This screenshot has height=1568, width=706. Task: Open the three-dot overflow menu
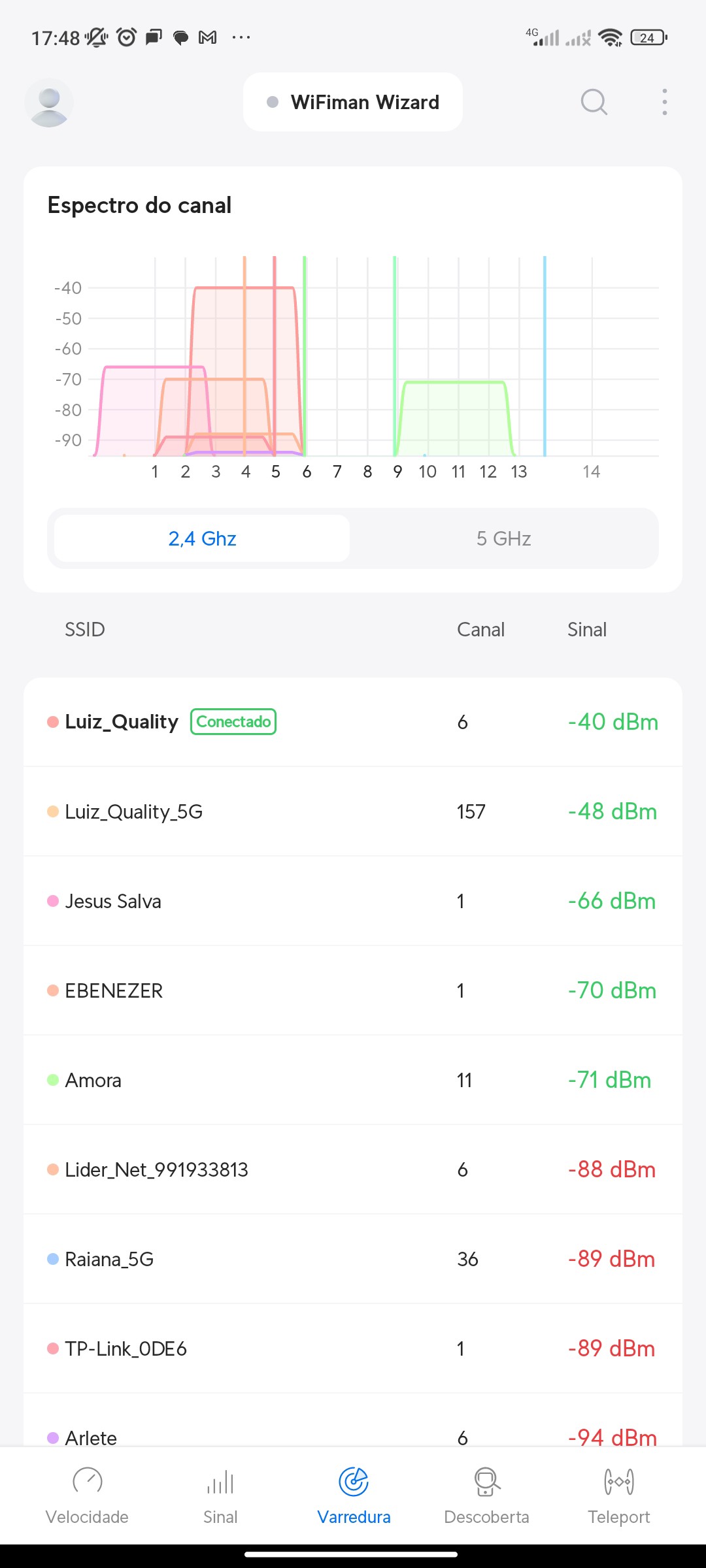tap(664, 103)
